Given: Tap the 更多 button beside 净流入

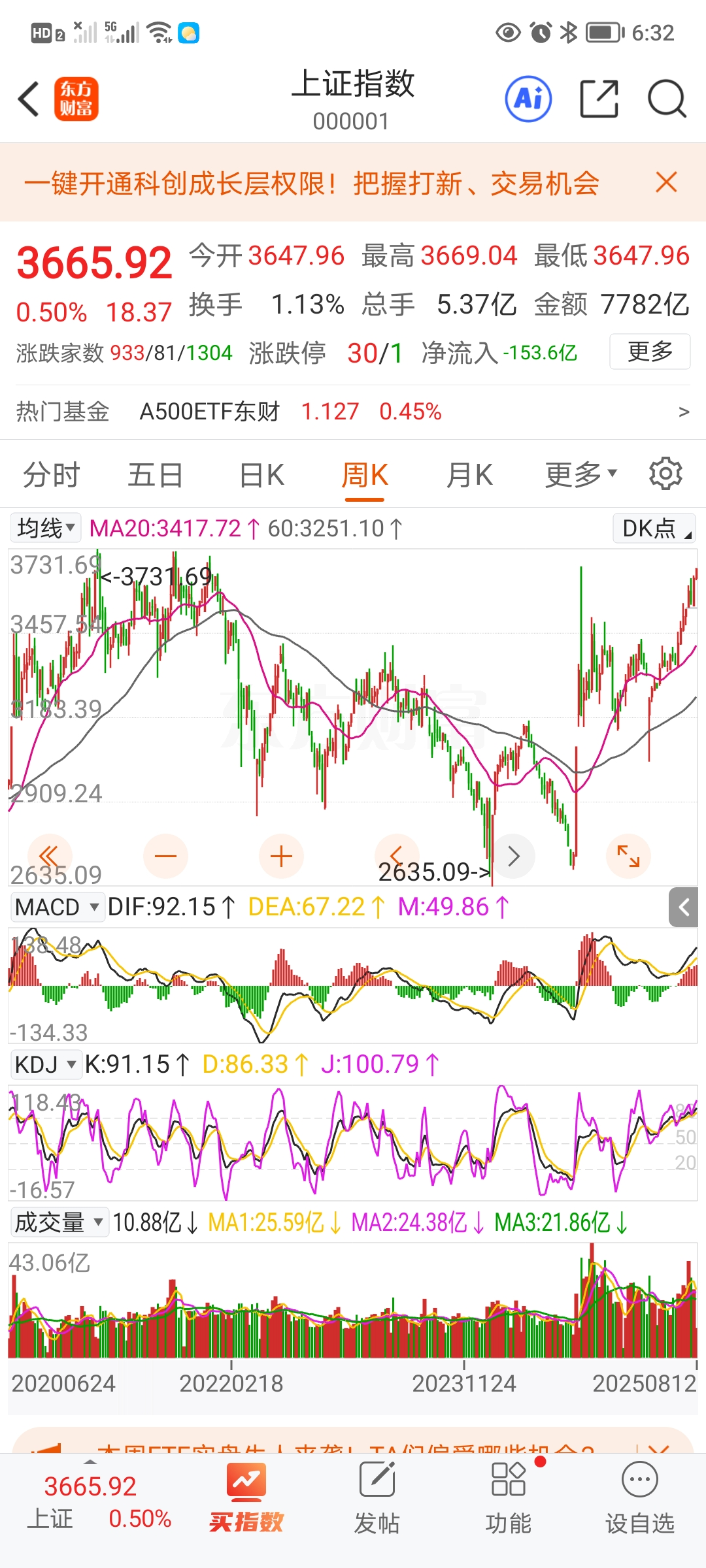Looking at the screenshot, I should [x=650, y=352].
